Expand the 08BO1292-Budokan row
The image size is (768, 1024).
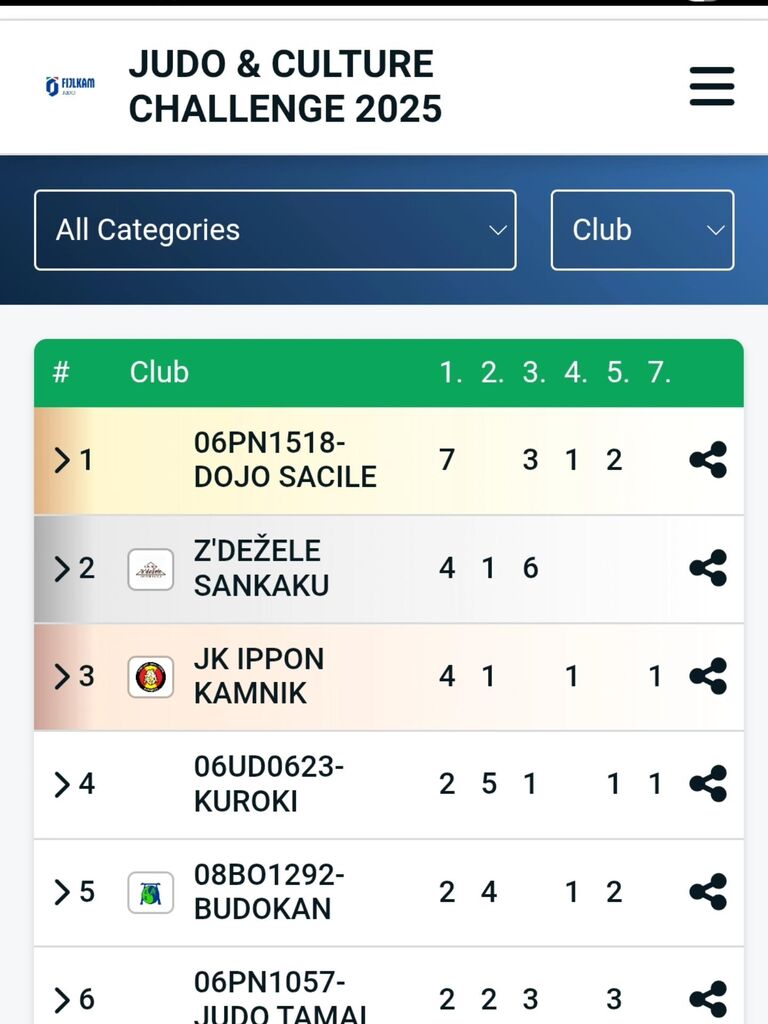[x=63, y=891]
